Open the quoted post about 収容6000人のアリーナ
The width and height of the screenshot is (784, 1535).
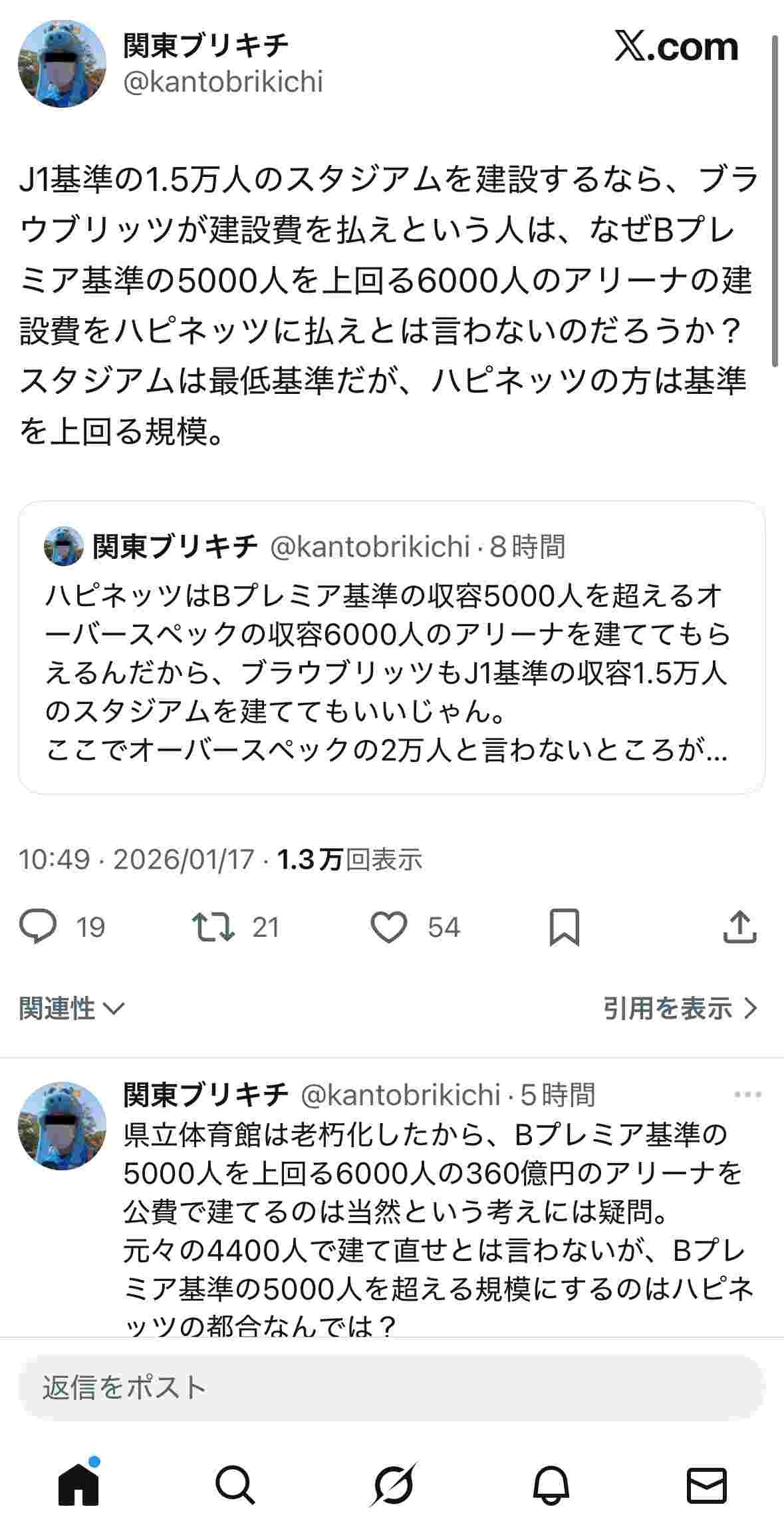391,672
